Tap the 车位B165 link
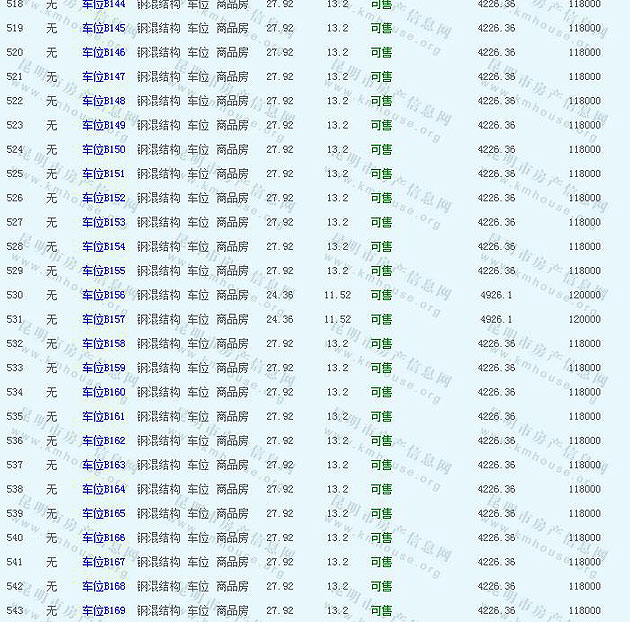 pyautogui.click(x=104, y=514)
